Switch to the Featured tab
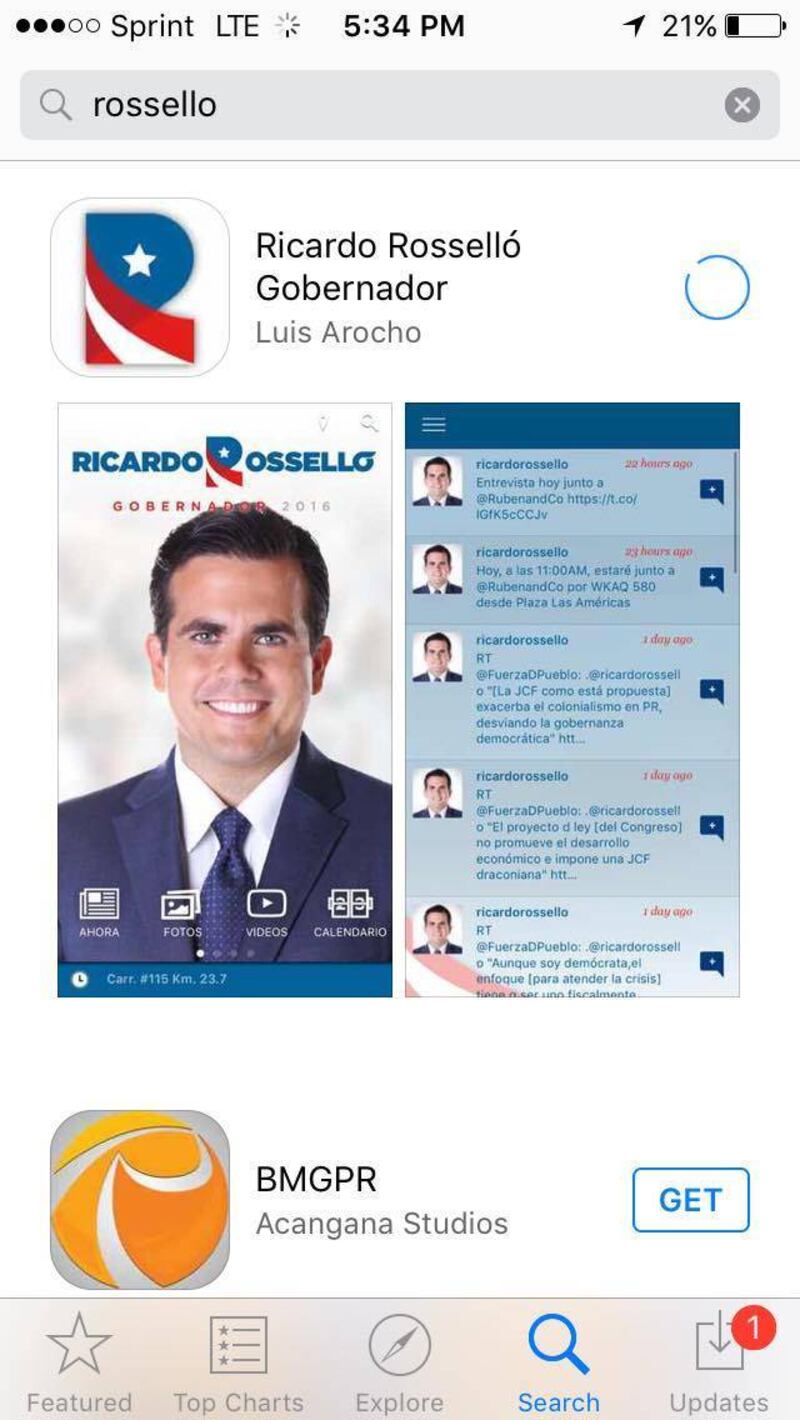800x1420 pixels. point(79,1360)
